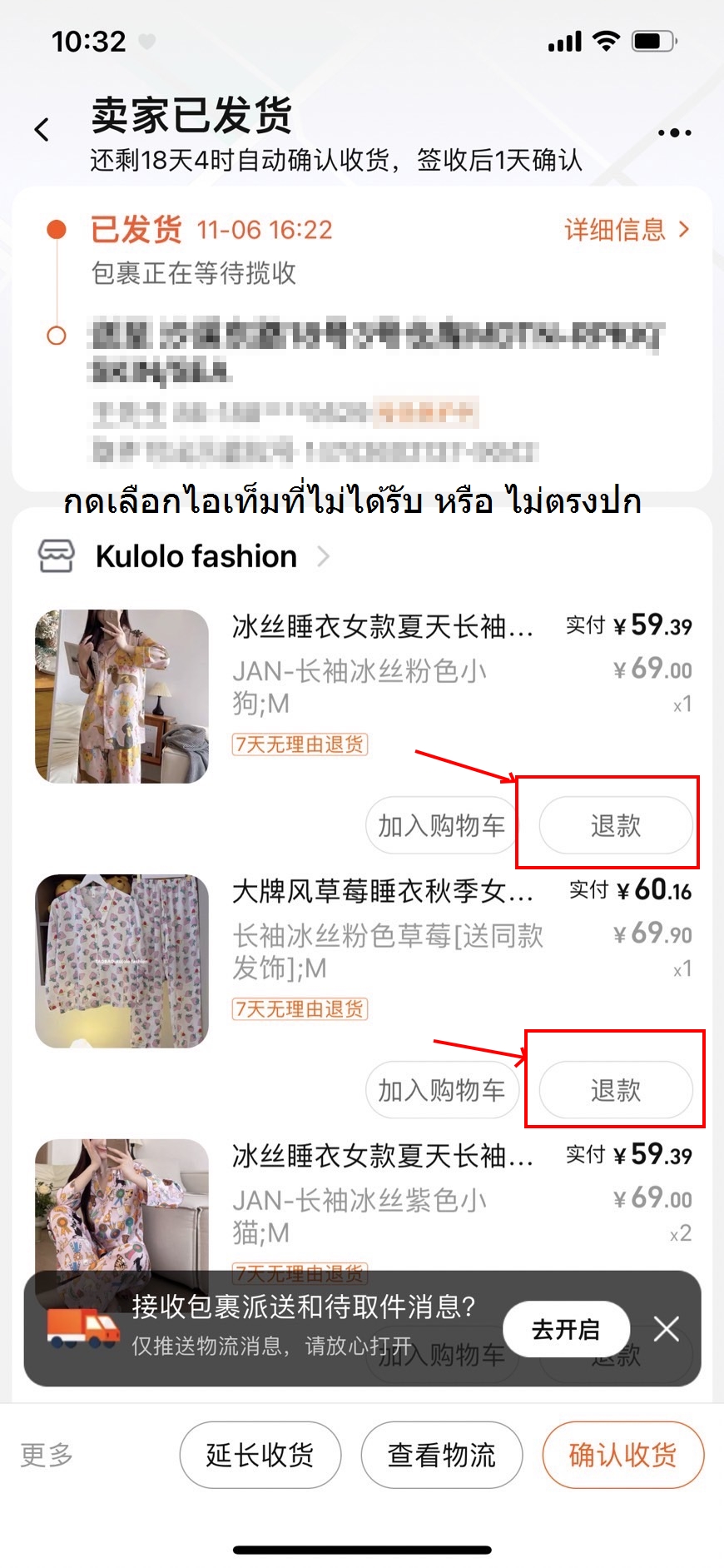Open the pink dog pajamas product image
Viewport: 724px width, 1568px height.
pyautogui.click(x=121, y=696)
